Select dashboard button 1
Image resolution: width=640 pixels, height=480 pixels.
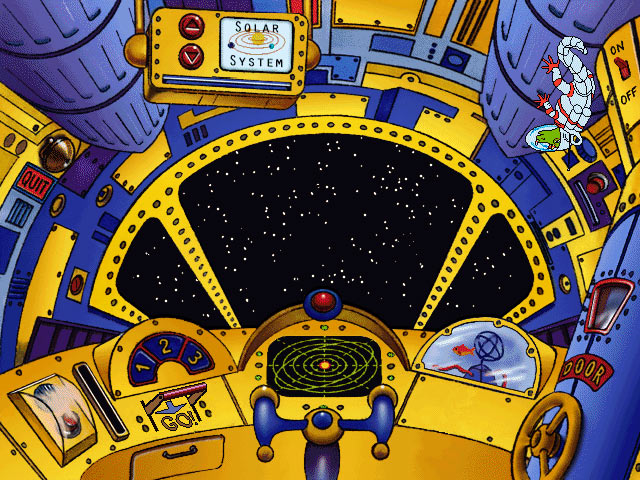click(x=145, y=368)
